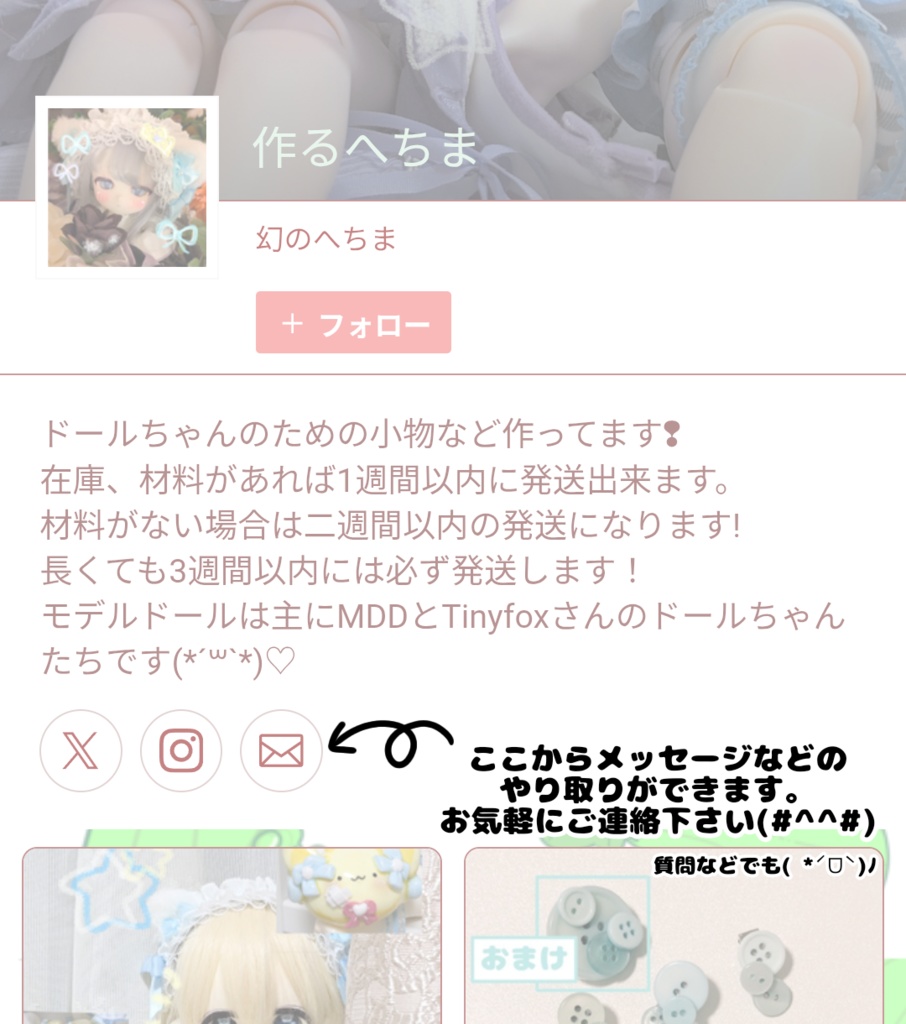Image resolution: width=906 pixels, height=1024 pixels.
Task: View the blonde doll product thumbnail
Action: (230, 940)
